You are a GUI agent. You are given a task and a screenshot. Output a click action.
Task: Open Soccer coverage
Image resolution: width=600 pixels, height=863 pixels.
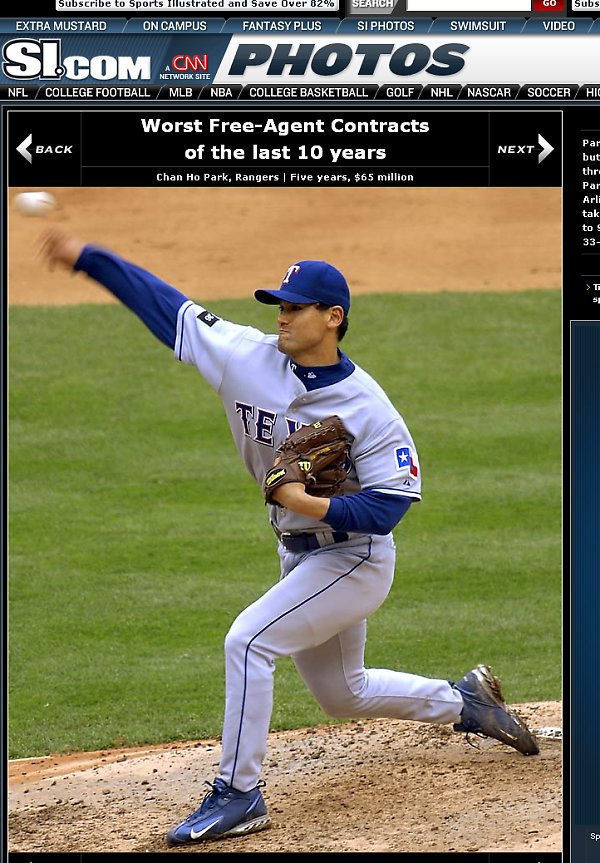click(x=549, y=92)
